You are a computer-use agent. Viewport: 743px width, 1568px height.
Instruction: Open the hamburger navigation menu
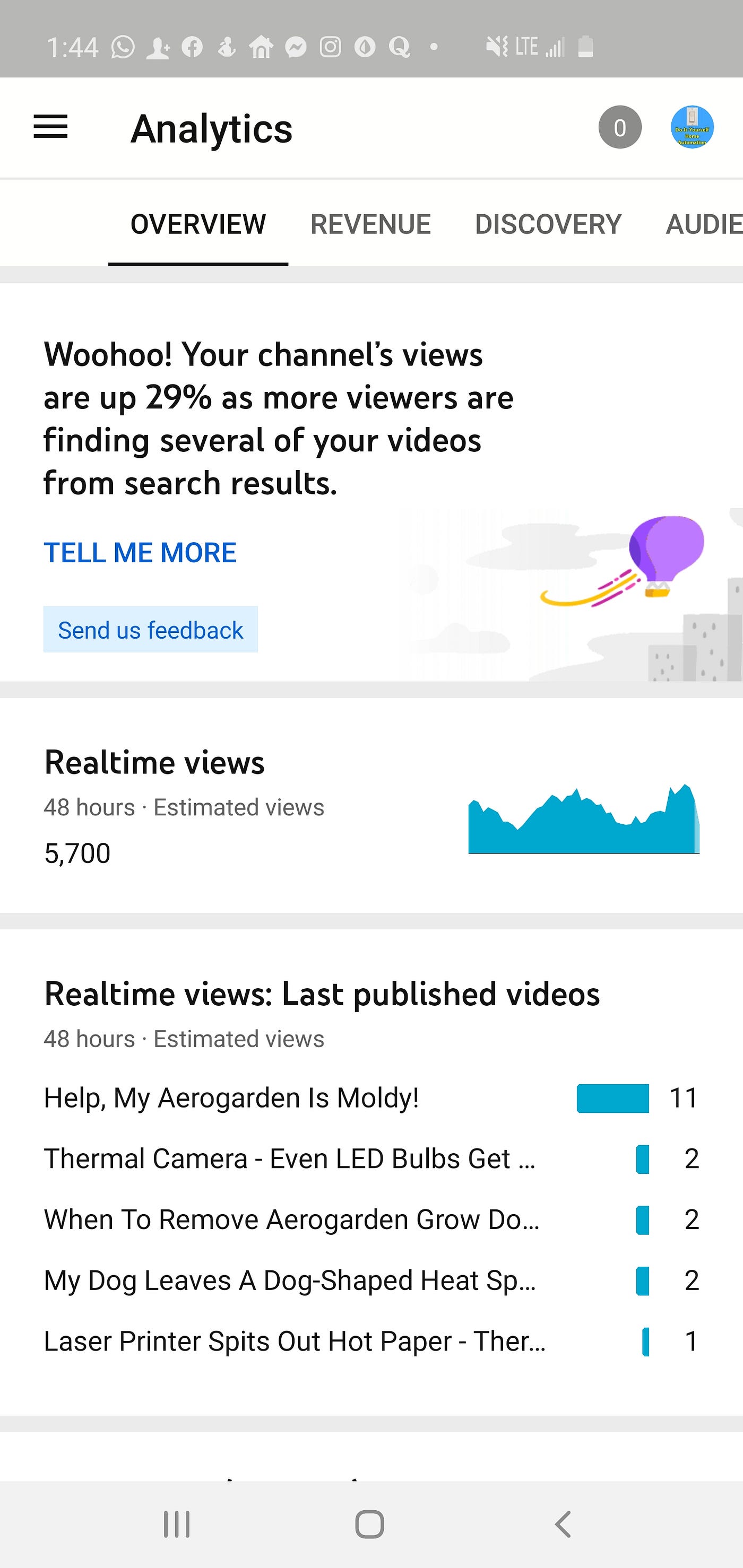pyautogui.click(x=50, y=127)
